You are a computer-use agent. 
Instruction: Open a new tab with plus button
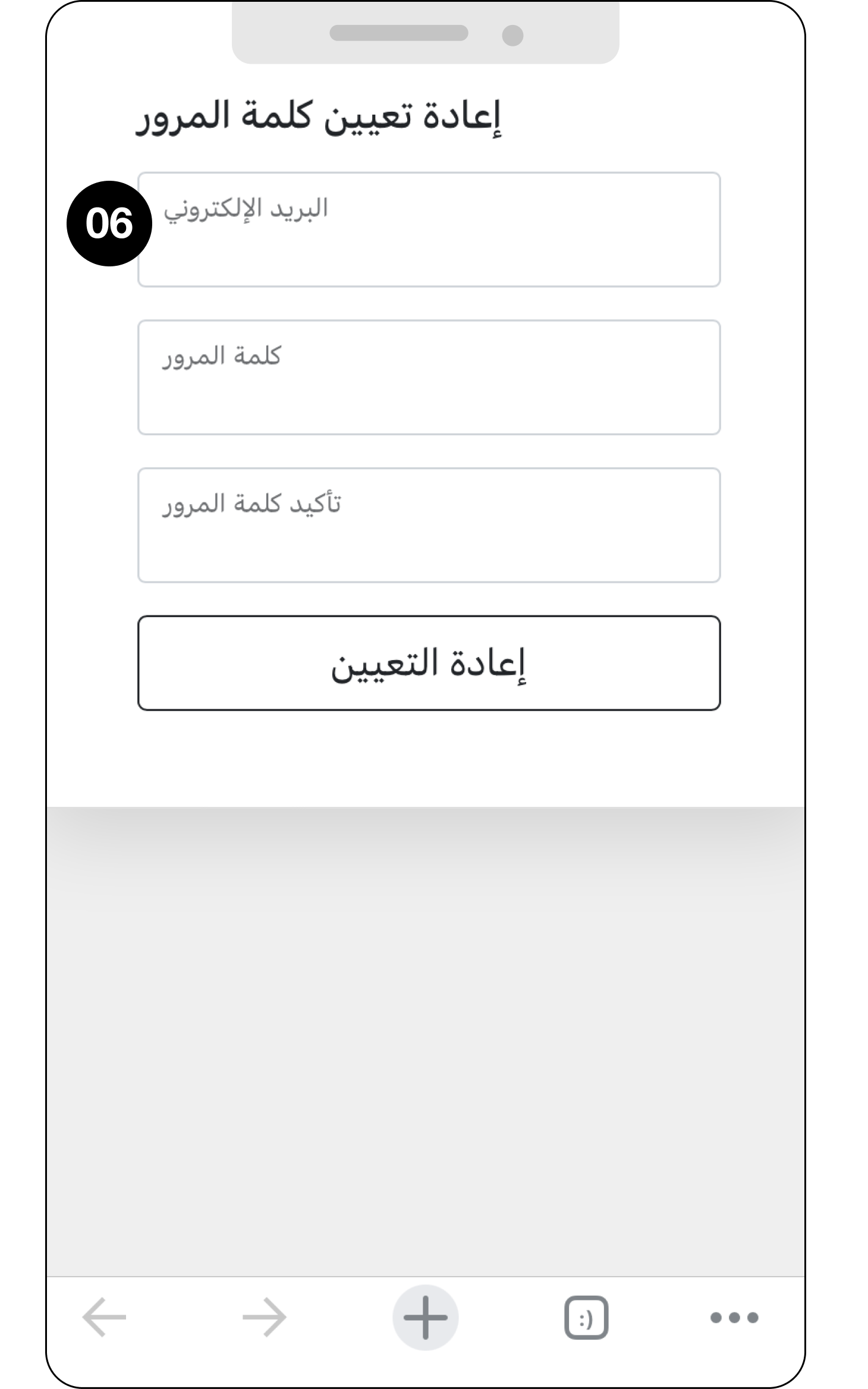point(425,1318)
